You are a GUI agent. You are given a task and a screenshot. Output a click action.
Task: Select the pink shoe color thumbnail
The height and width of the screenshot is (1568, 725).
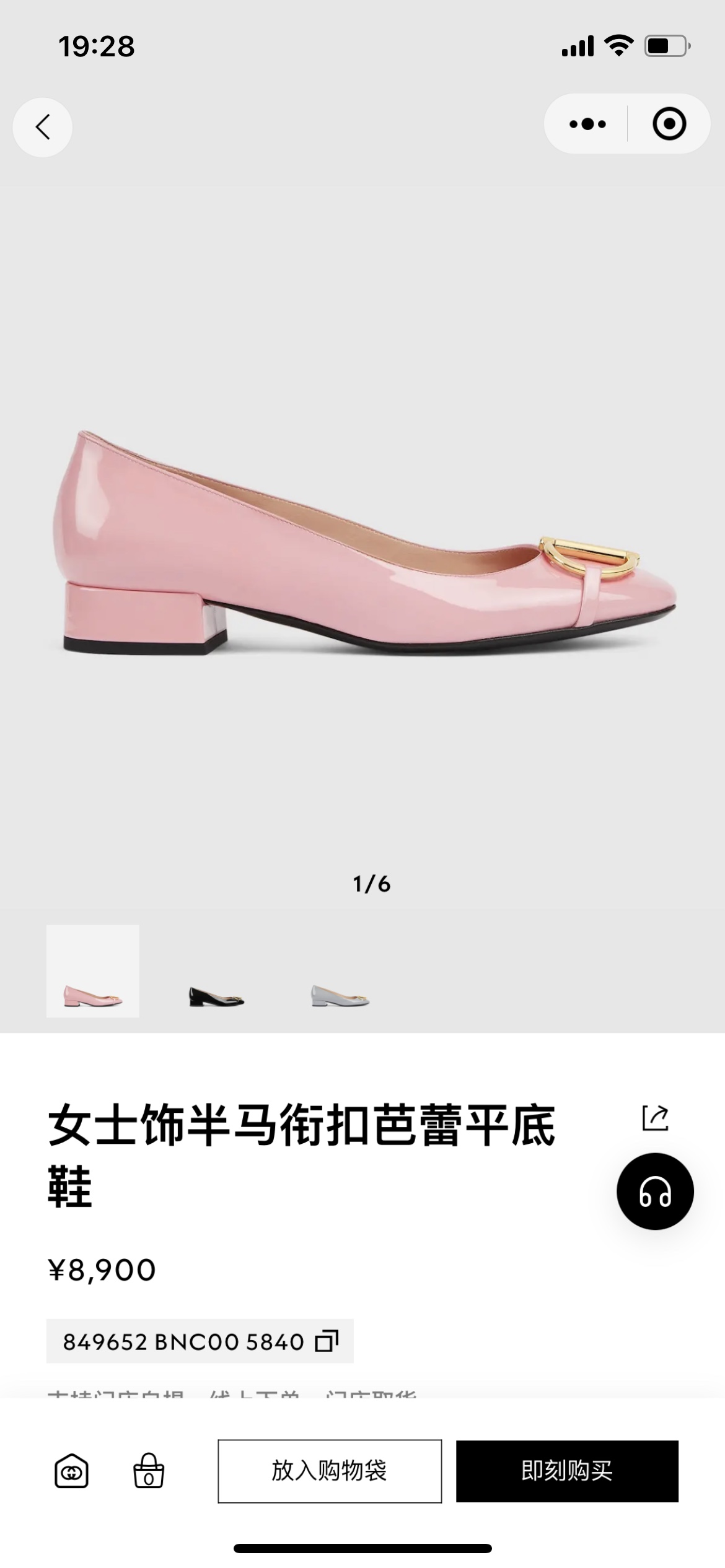coord(93,971)
